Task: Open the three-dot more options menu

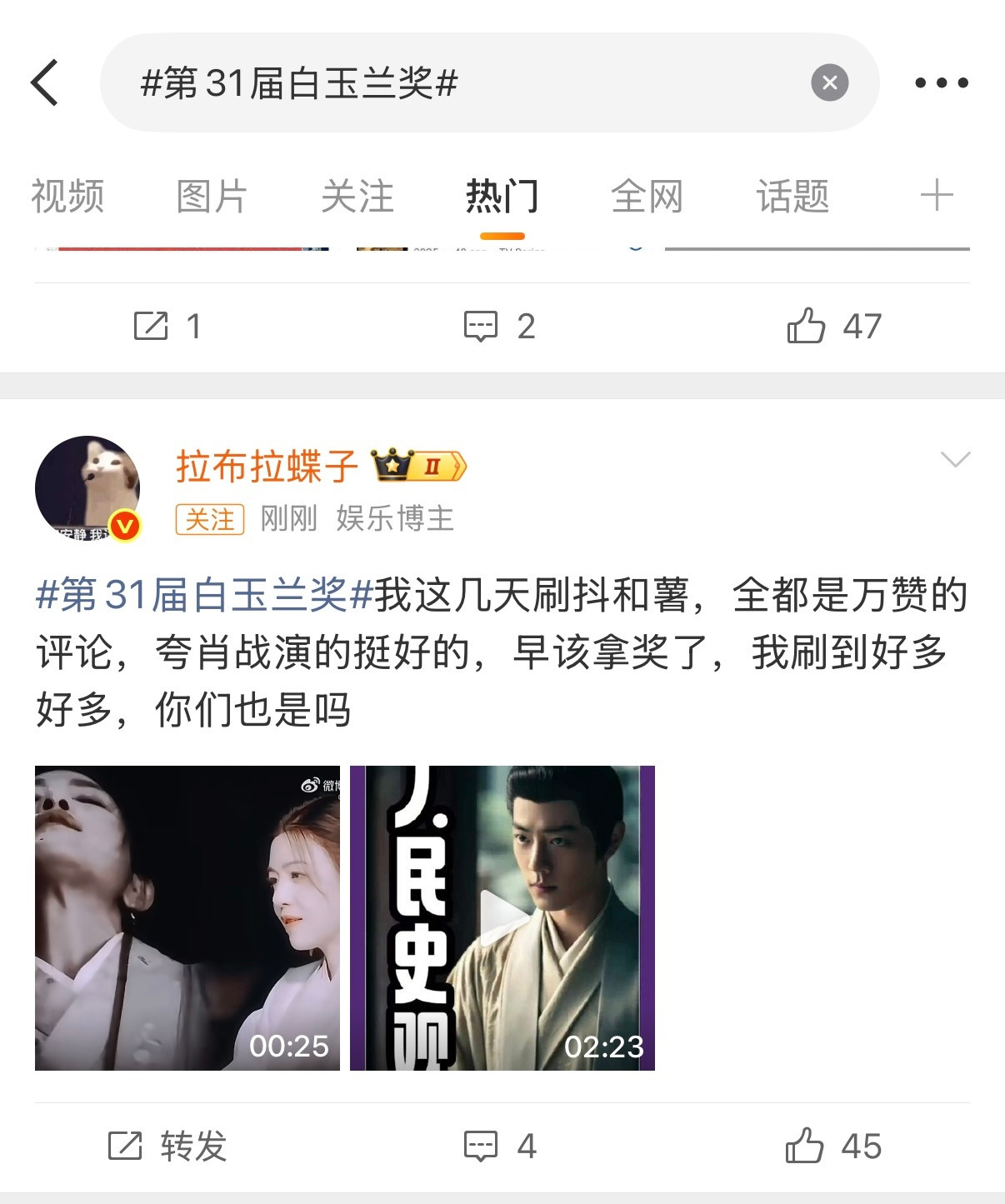Action: click(x=942, y=82)
